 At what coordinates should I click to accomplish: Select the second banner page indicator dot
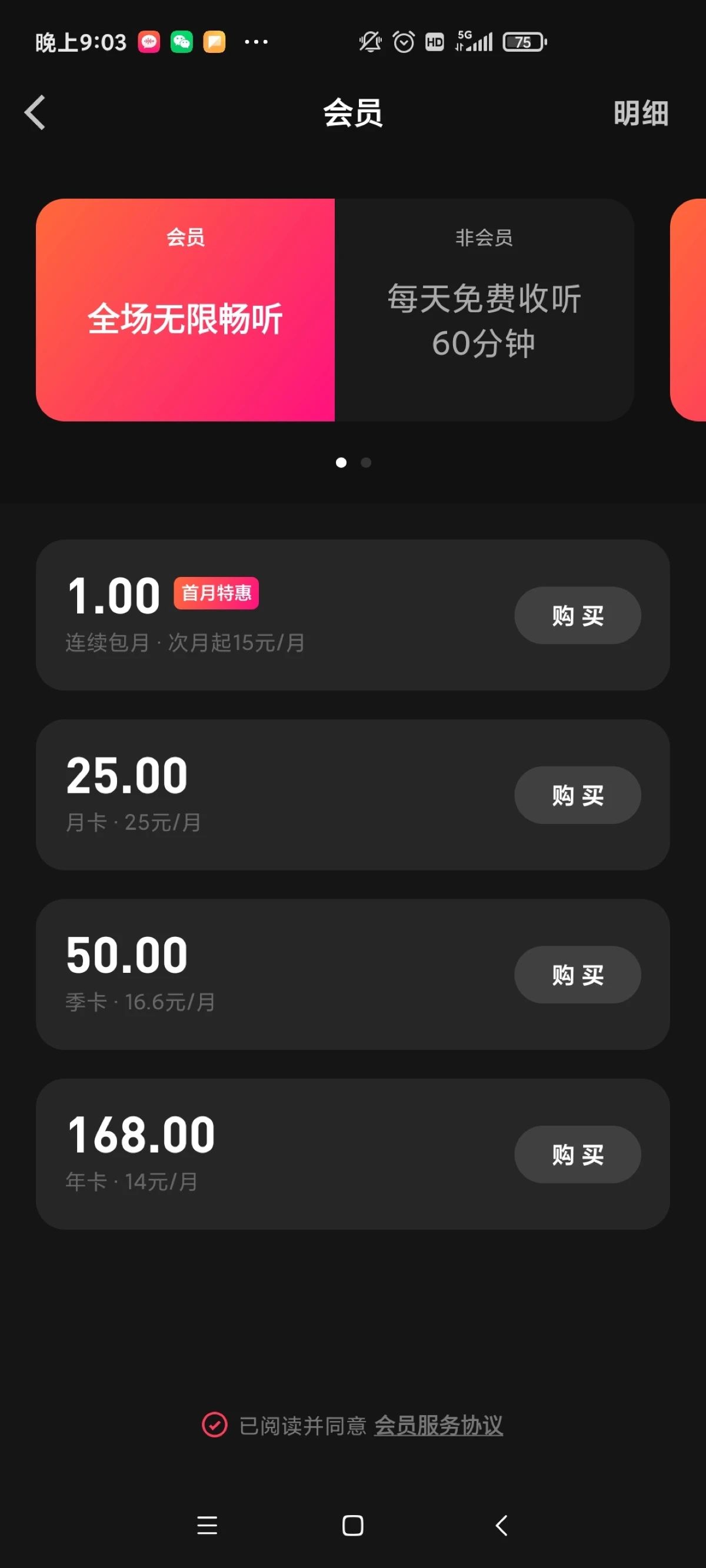click(x=365, y=463)
